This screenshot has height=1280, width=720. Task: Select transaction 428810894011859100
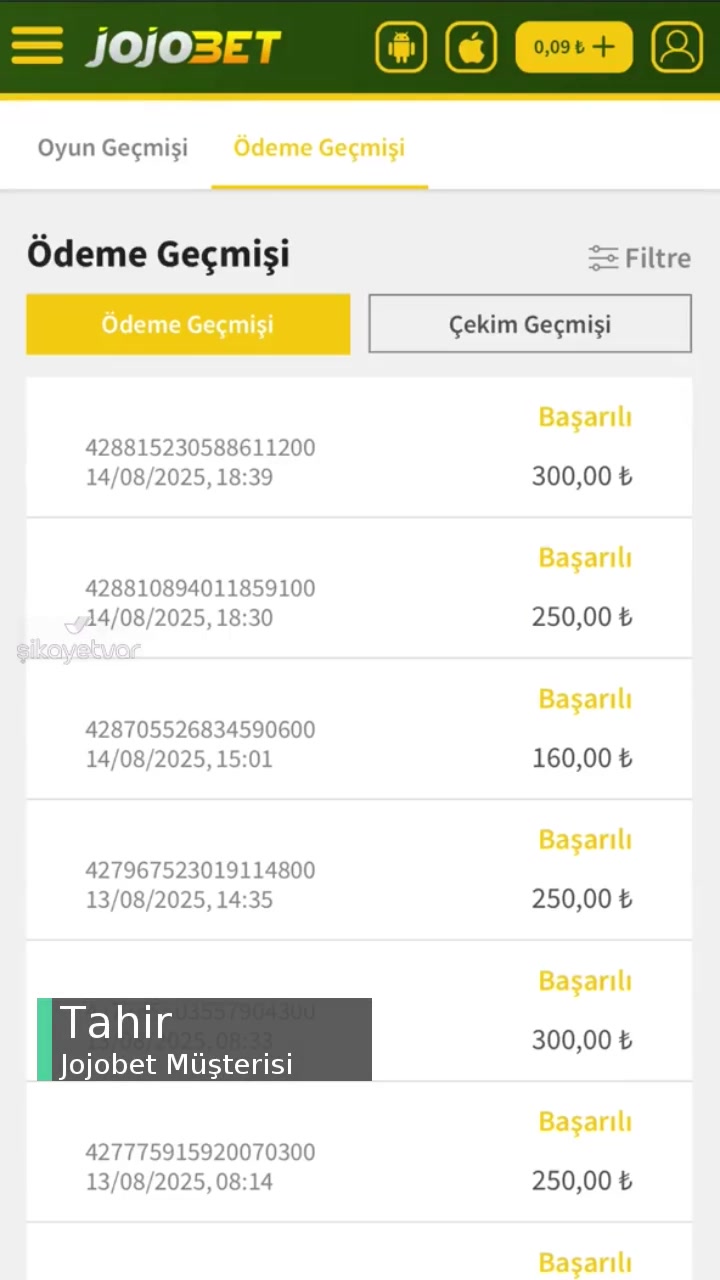click(200, 588)
